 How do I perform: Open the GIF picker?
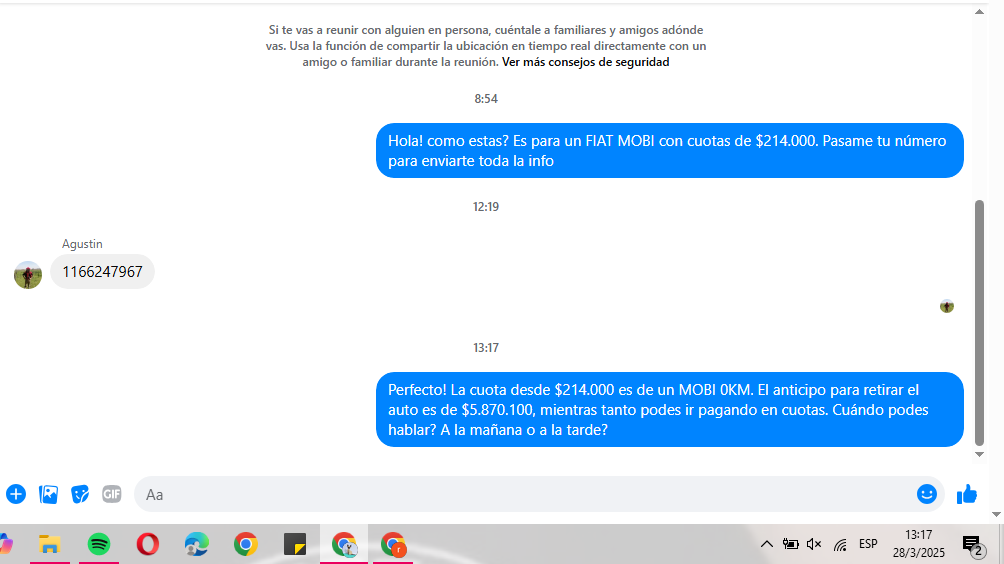tap(111, 494)
